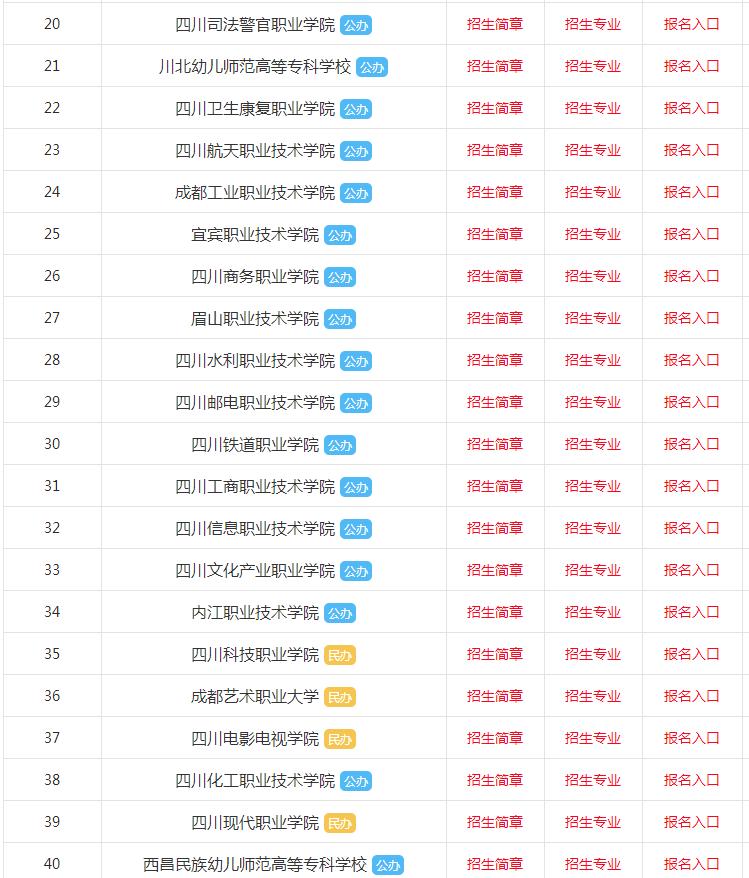Viewport: 749px width, 878px height.
Task: Open 报名入口 for 宜宾职业技术学院
Action: [x=692, y=234]
